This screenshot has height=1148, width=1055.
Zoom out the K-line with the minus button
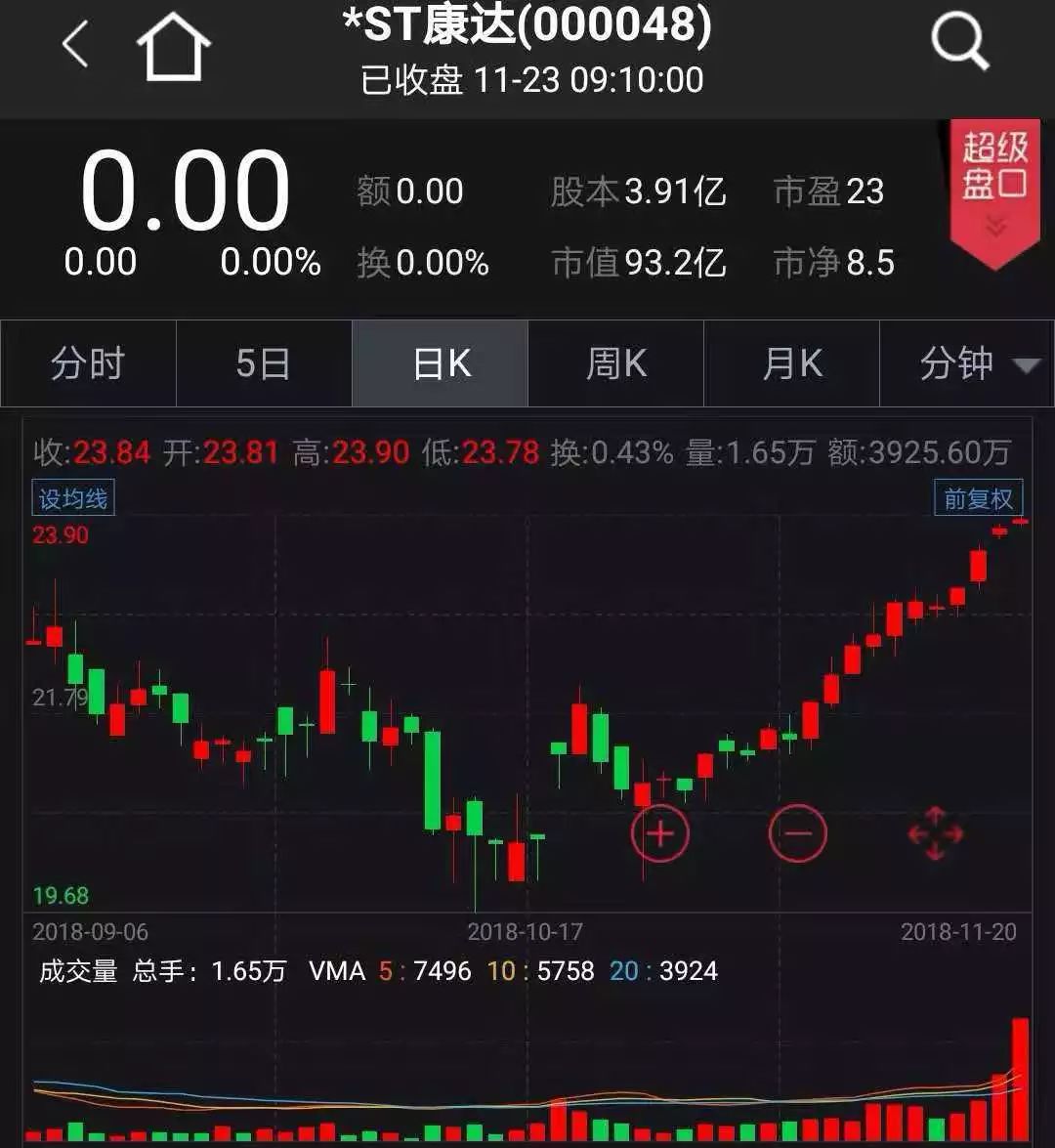(x=798, y=833)
